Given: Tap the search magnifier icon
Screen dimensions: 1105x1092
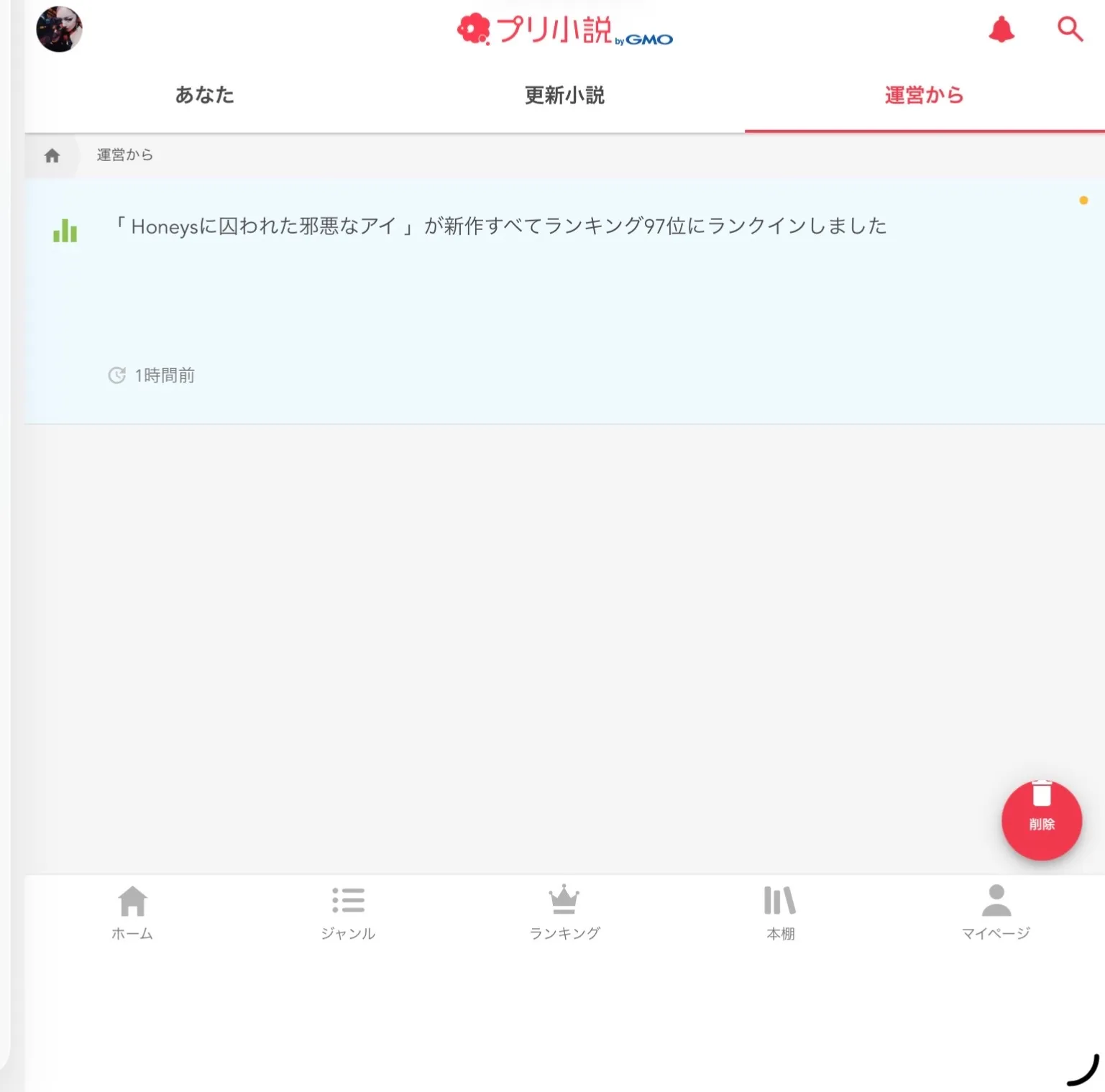Looking at the screenshot, I should click(1070, 29).
